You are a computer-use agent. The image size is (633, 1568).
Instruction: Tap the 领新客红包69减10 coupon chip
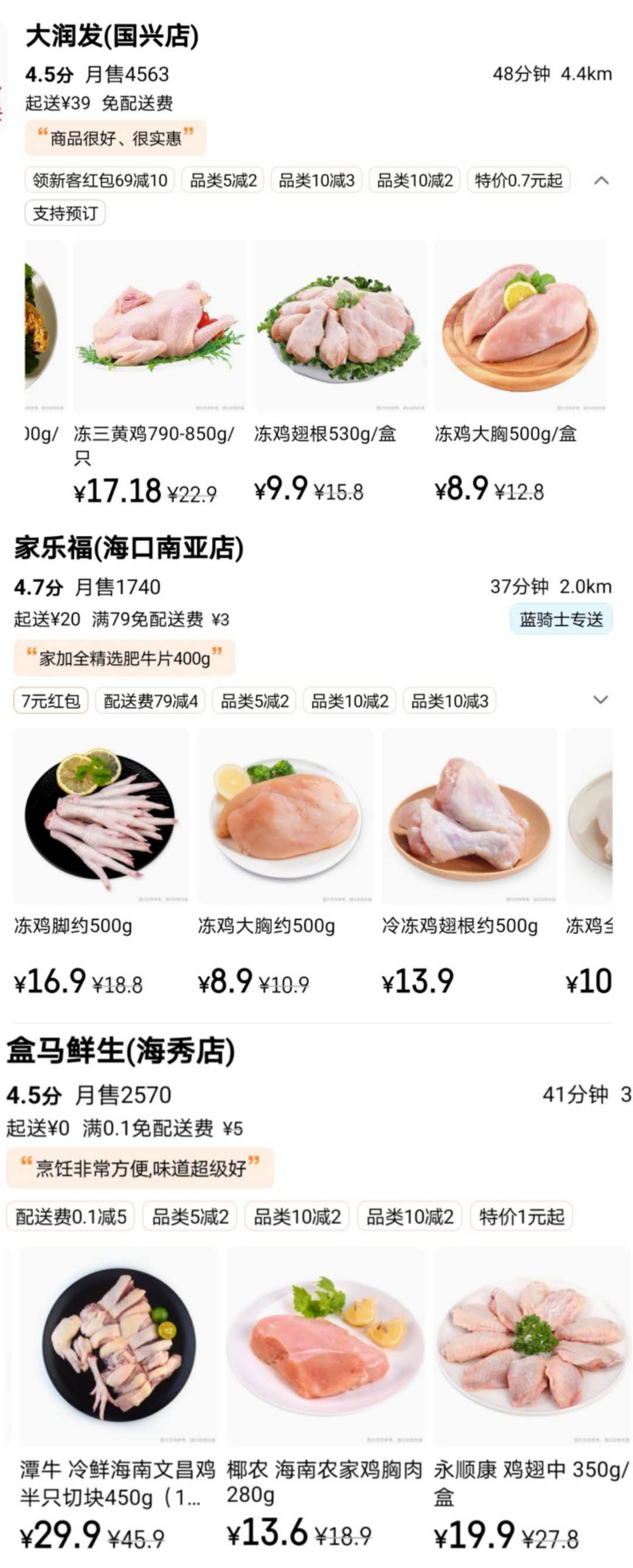coord(100,181)
